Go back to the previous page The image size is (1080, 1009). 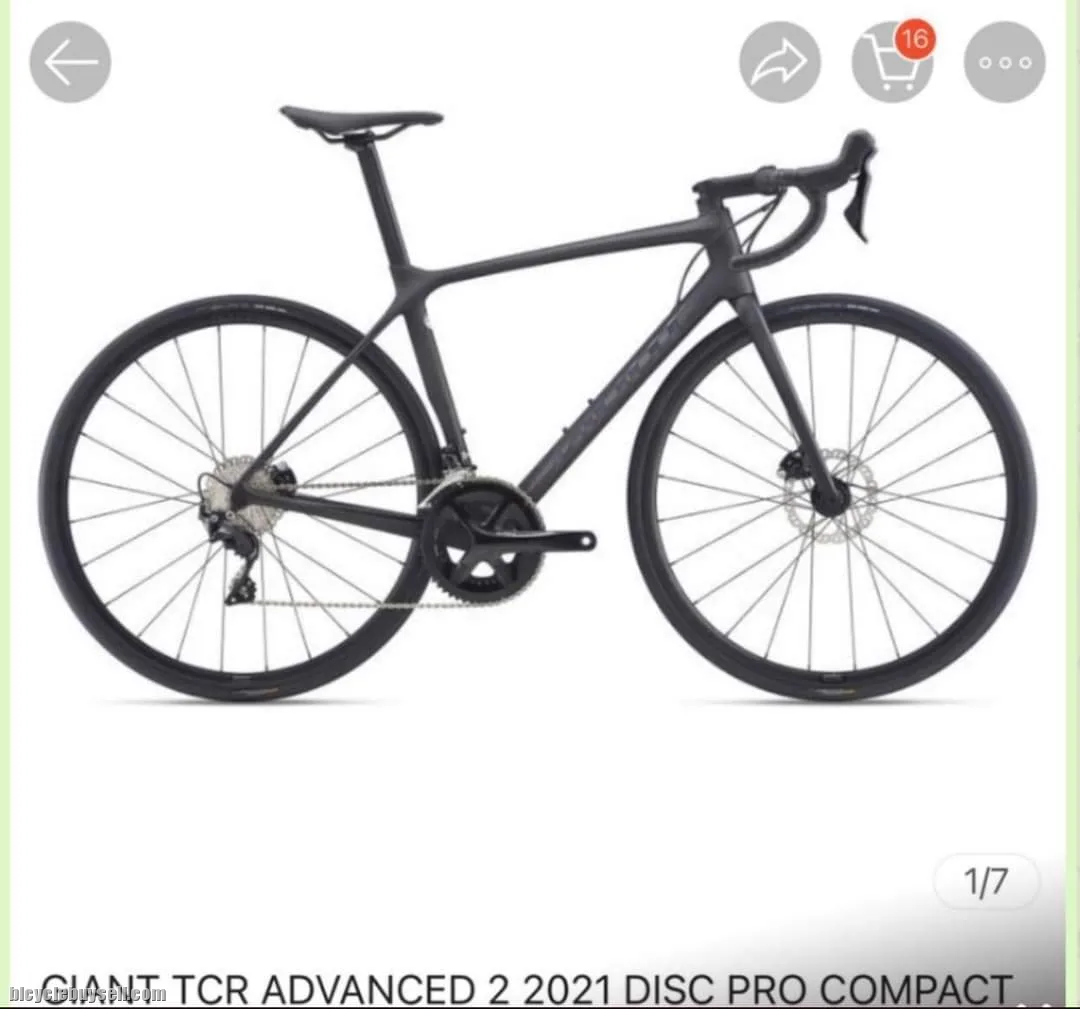point(70,62)
